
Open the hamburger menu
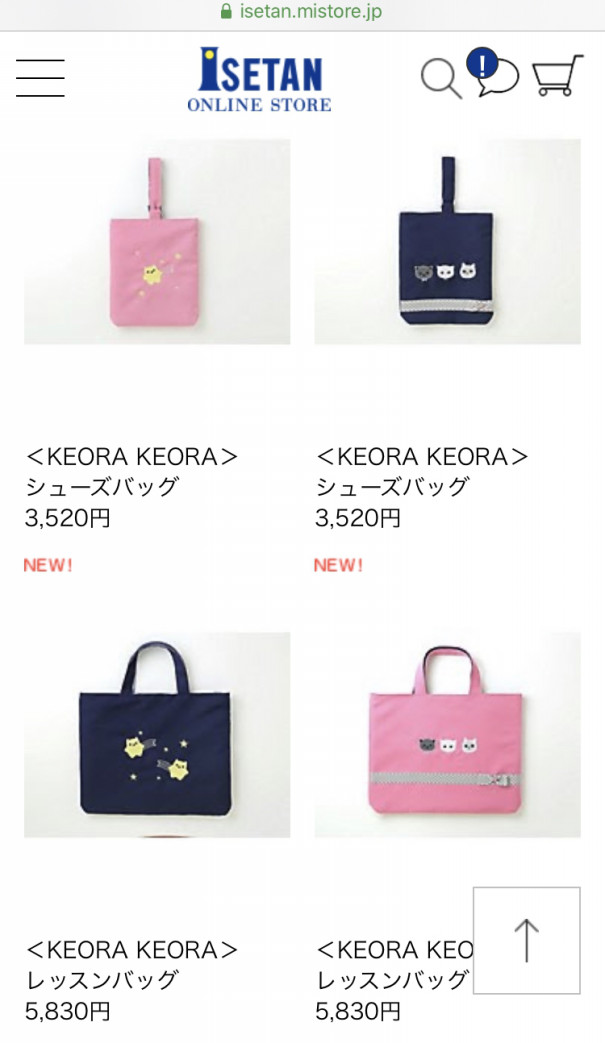tap(40, 77)
